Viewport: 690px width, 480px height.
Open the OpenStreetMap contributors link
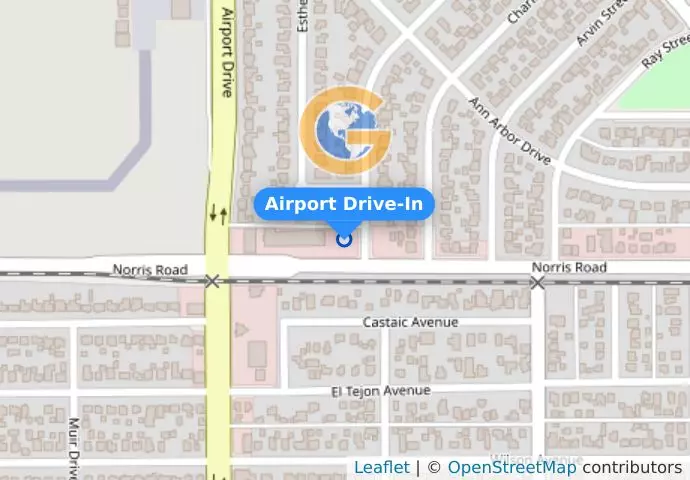tap(511, 467)
